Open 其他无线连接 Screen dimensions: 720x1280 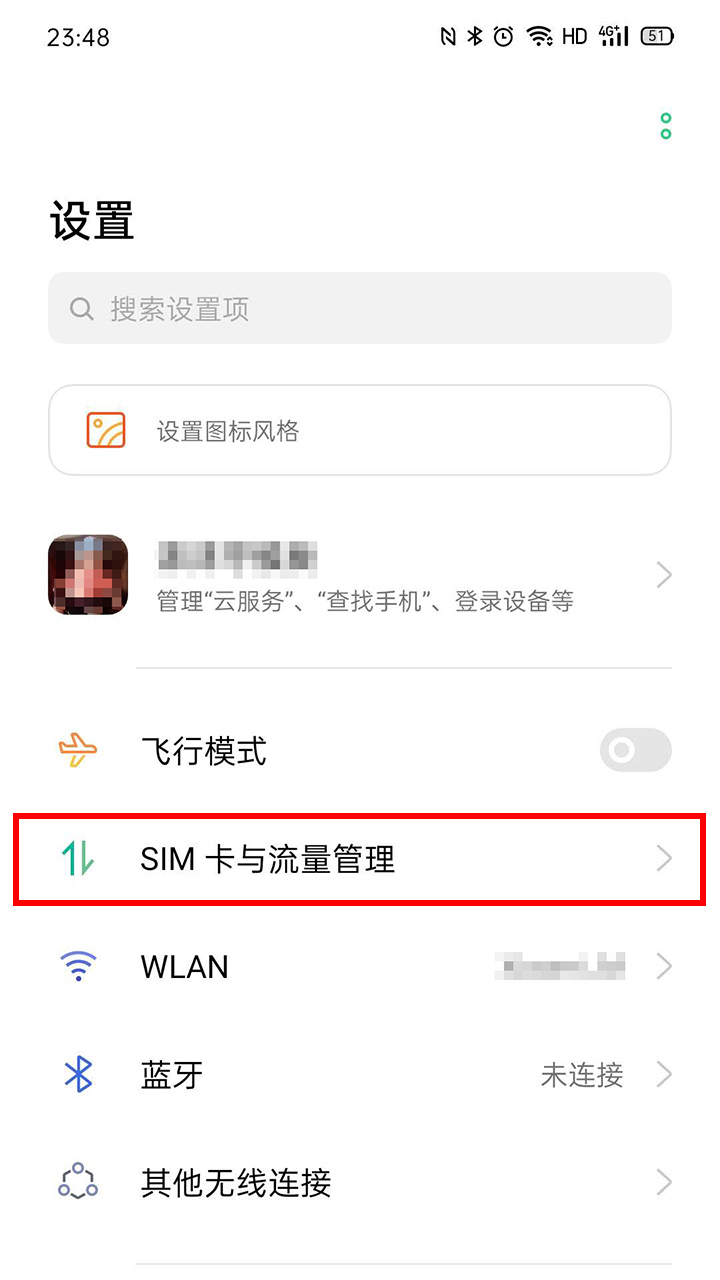pos(360,1183)
